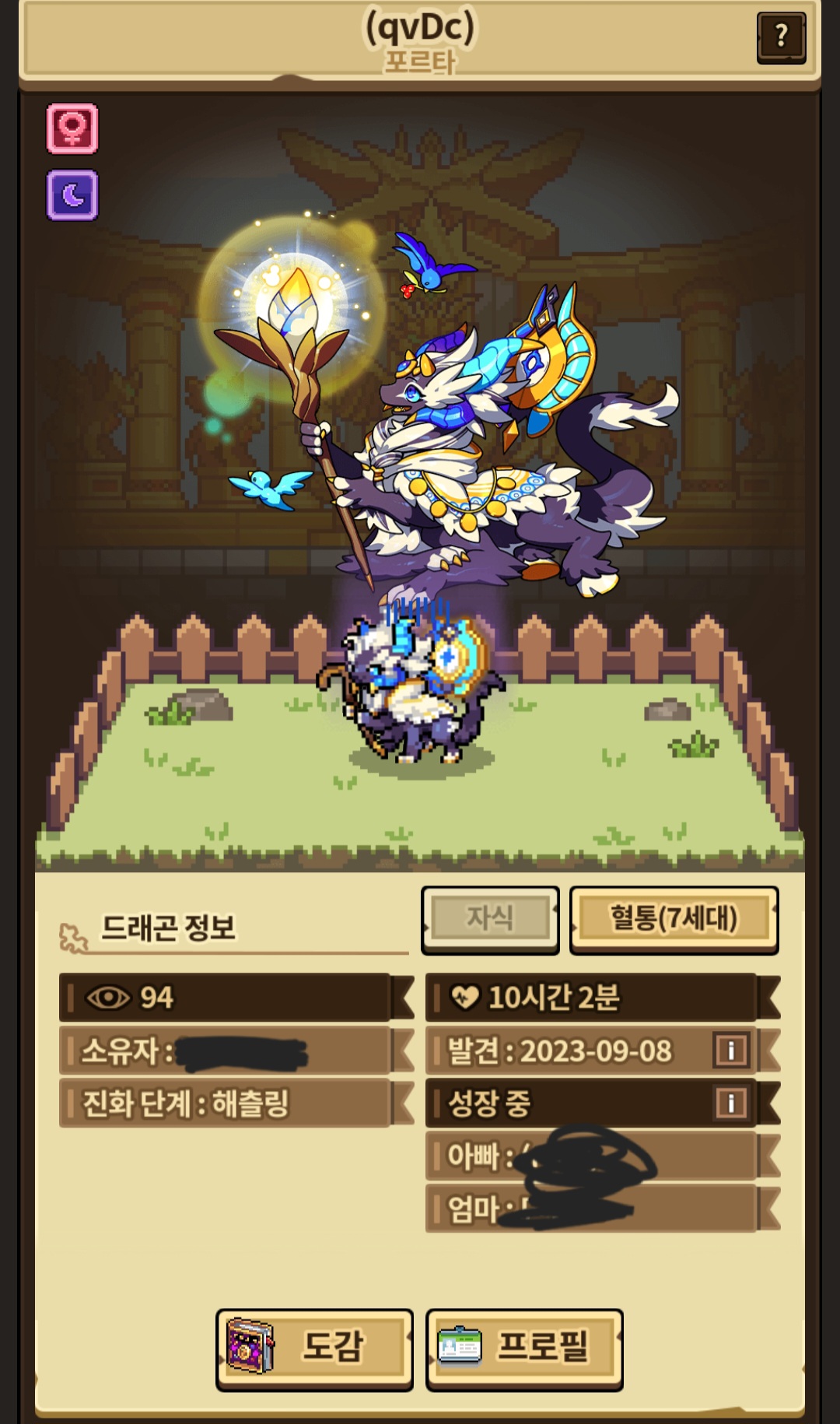Show info for the 발견 discovery date

730,1050
